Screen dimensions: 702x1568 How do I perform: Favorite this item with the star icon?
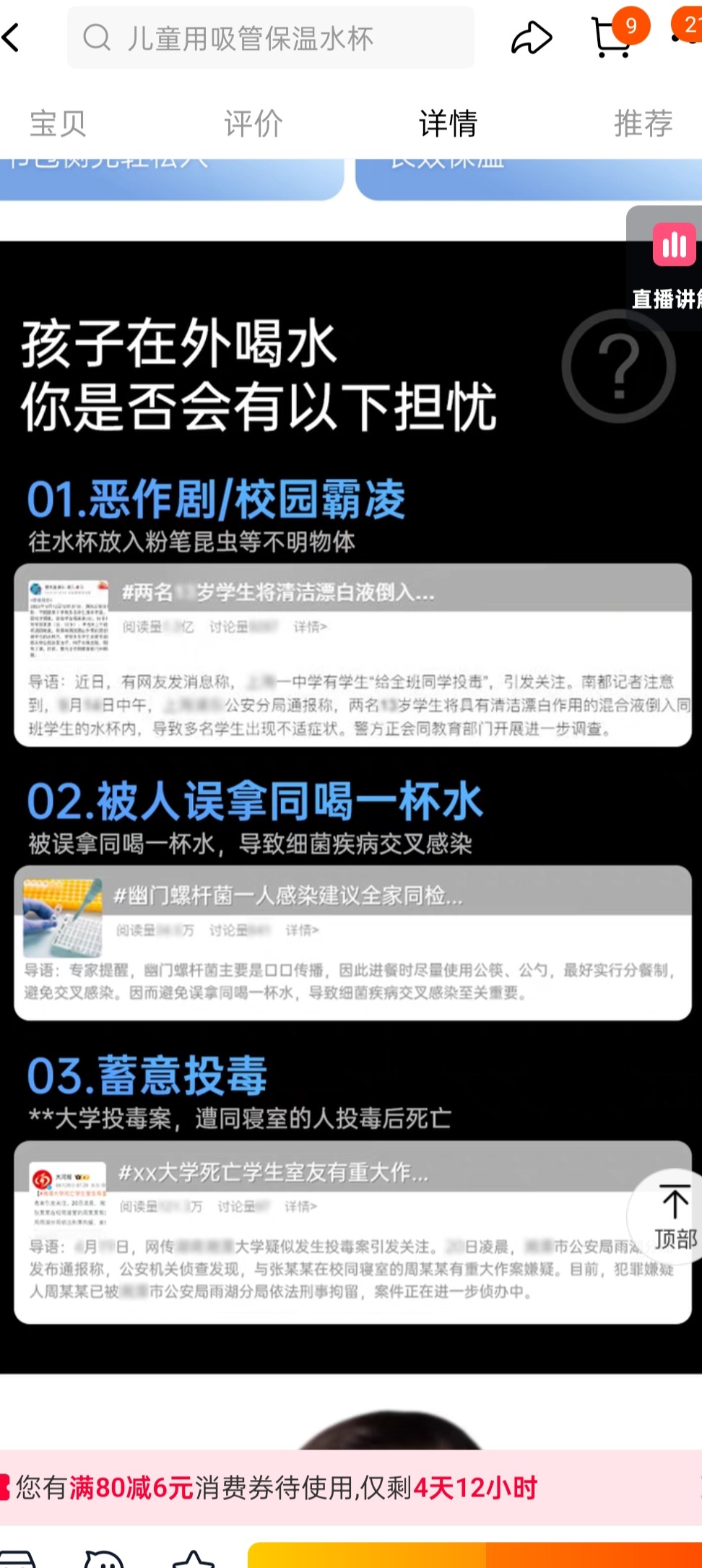pyautogui.click(x=194, y=1560)
